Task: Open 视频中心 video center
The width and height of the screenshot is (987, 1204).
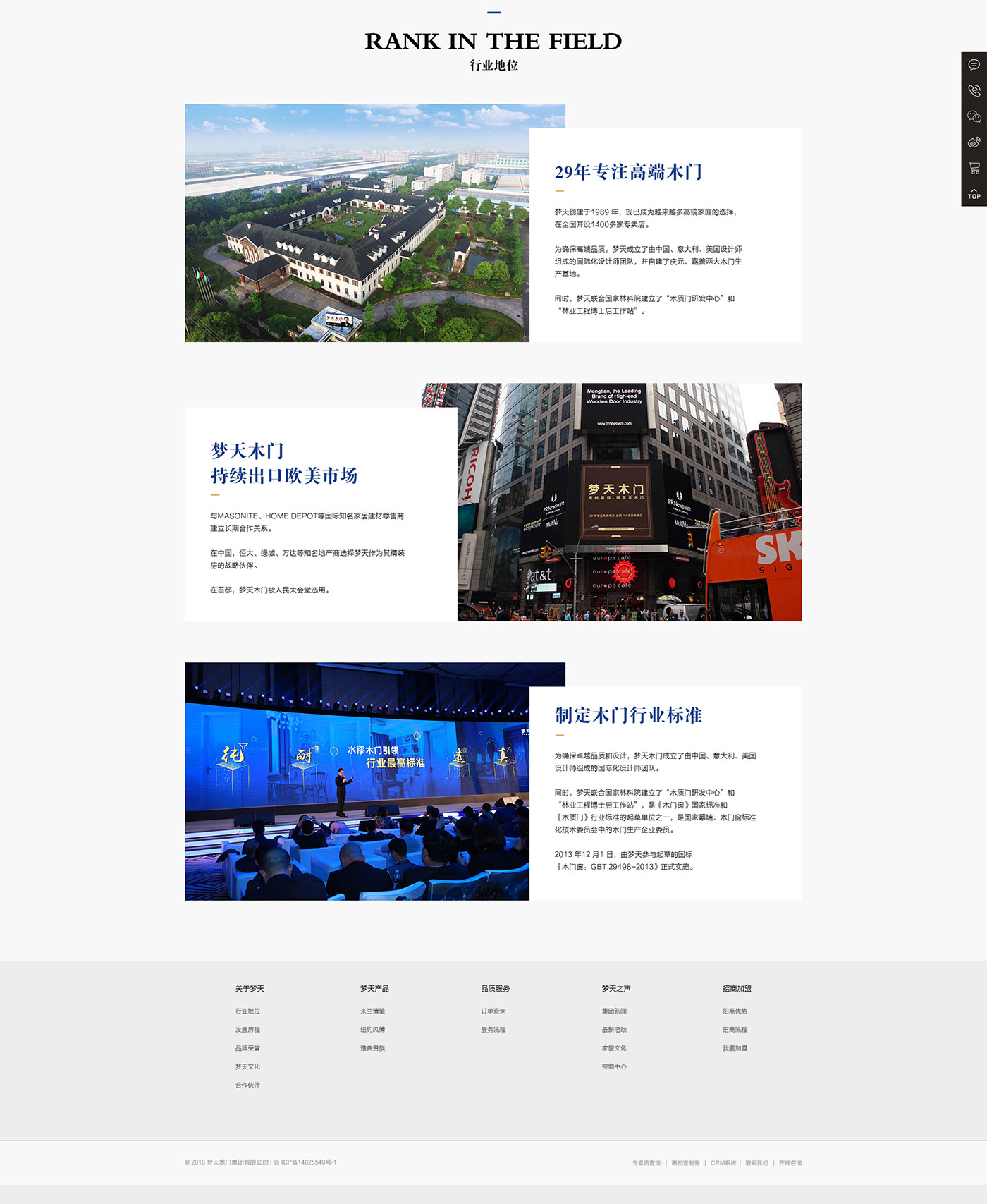Action: click(x=613, y=1066)
